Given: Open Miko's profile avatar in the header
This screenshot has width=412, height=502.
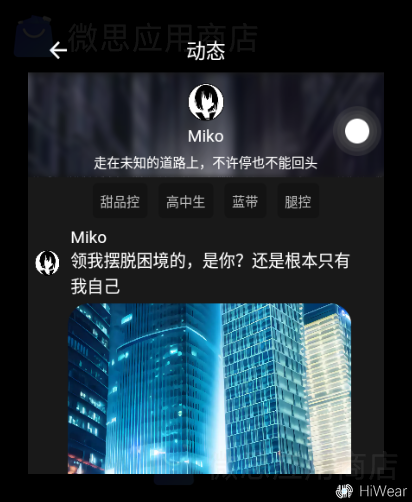Looking at the screenshot, I should (x=206, y=102).
